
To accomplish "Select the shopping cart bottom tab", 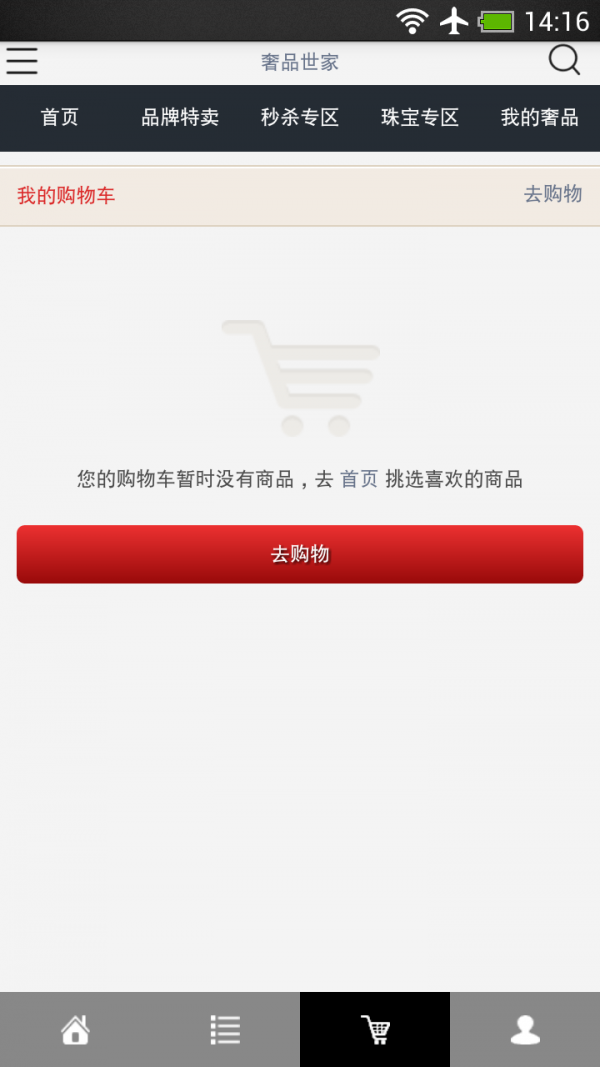I will [x=375, y=1029].
